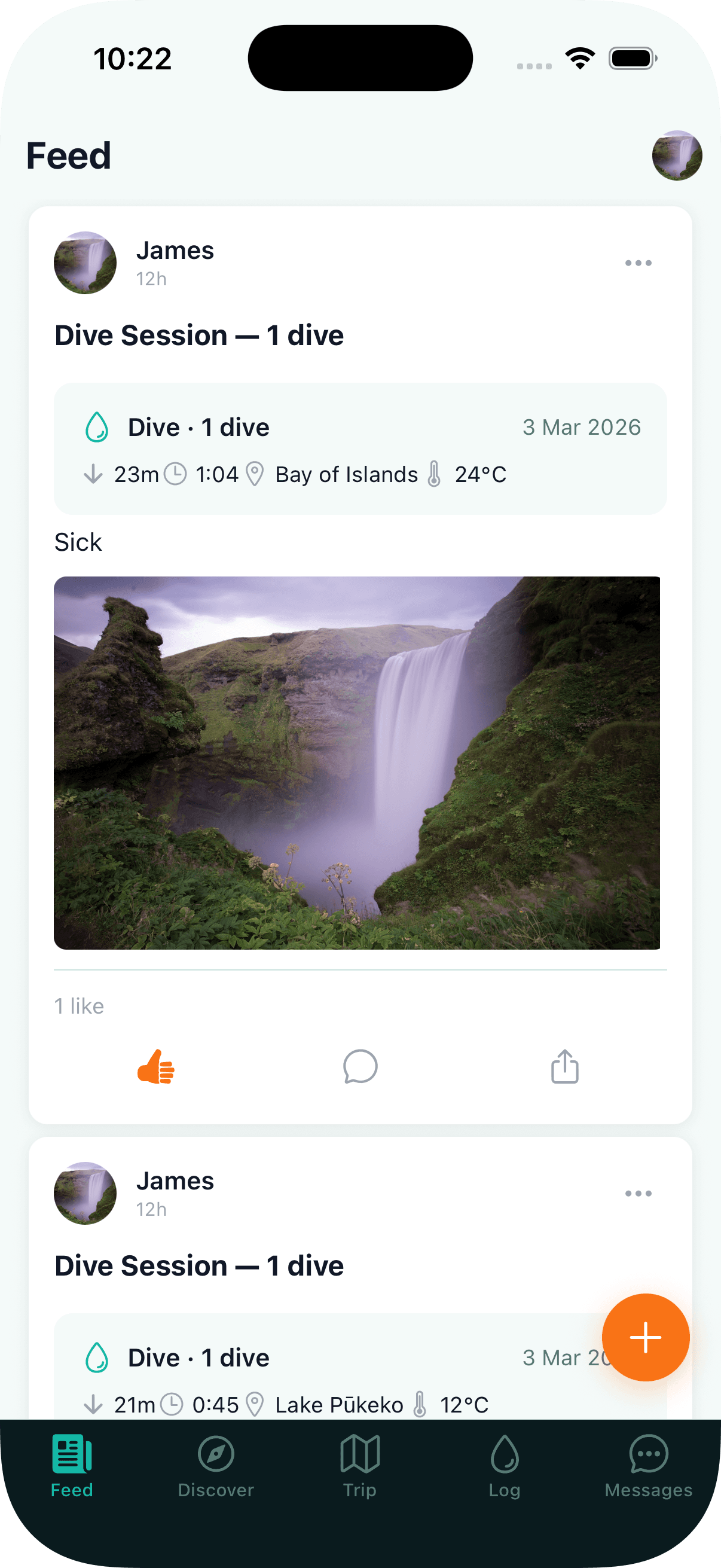The width and height of the screenshot is (721, 1568).
Task: Tap the depth arrow icon beside 23m
Action: tap(93, 474)
